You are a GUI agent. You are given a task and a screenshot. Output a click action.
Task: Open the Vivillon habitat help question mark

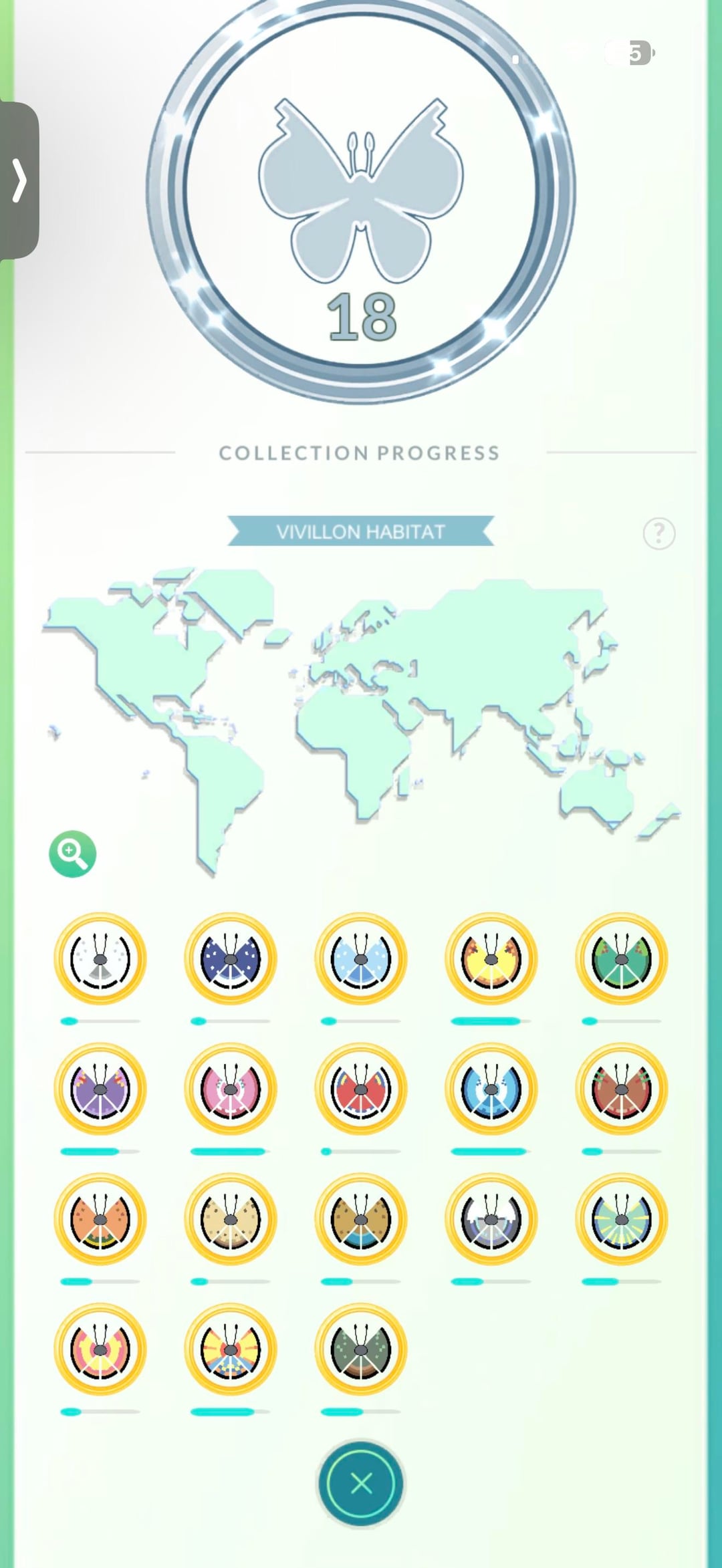tap(659, 533)
